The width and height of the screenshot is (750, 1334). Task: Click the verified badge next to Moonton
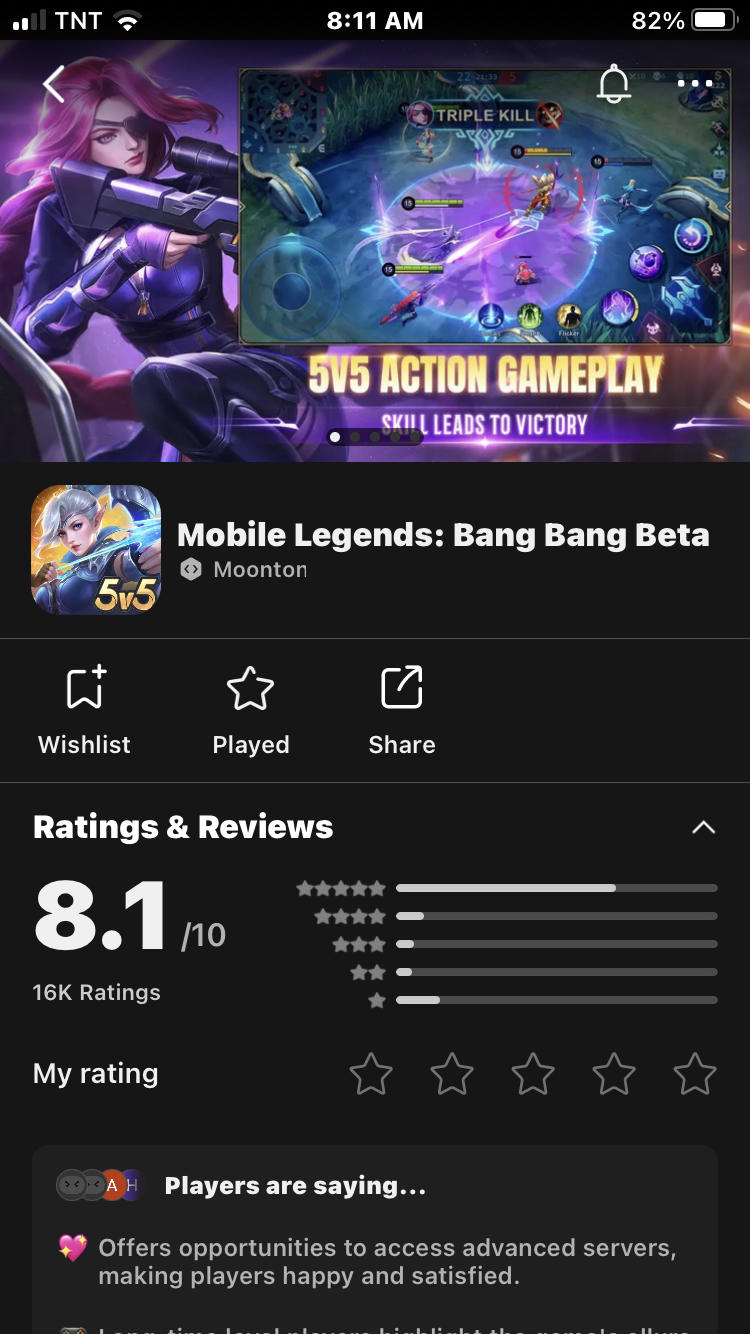(x=191, y=569)
